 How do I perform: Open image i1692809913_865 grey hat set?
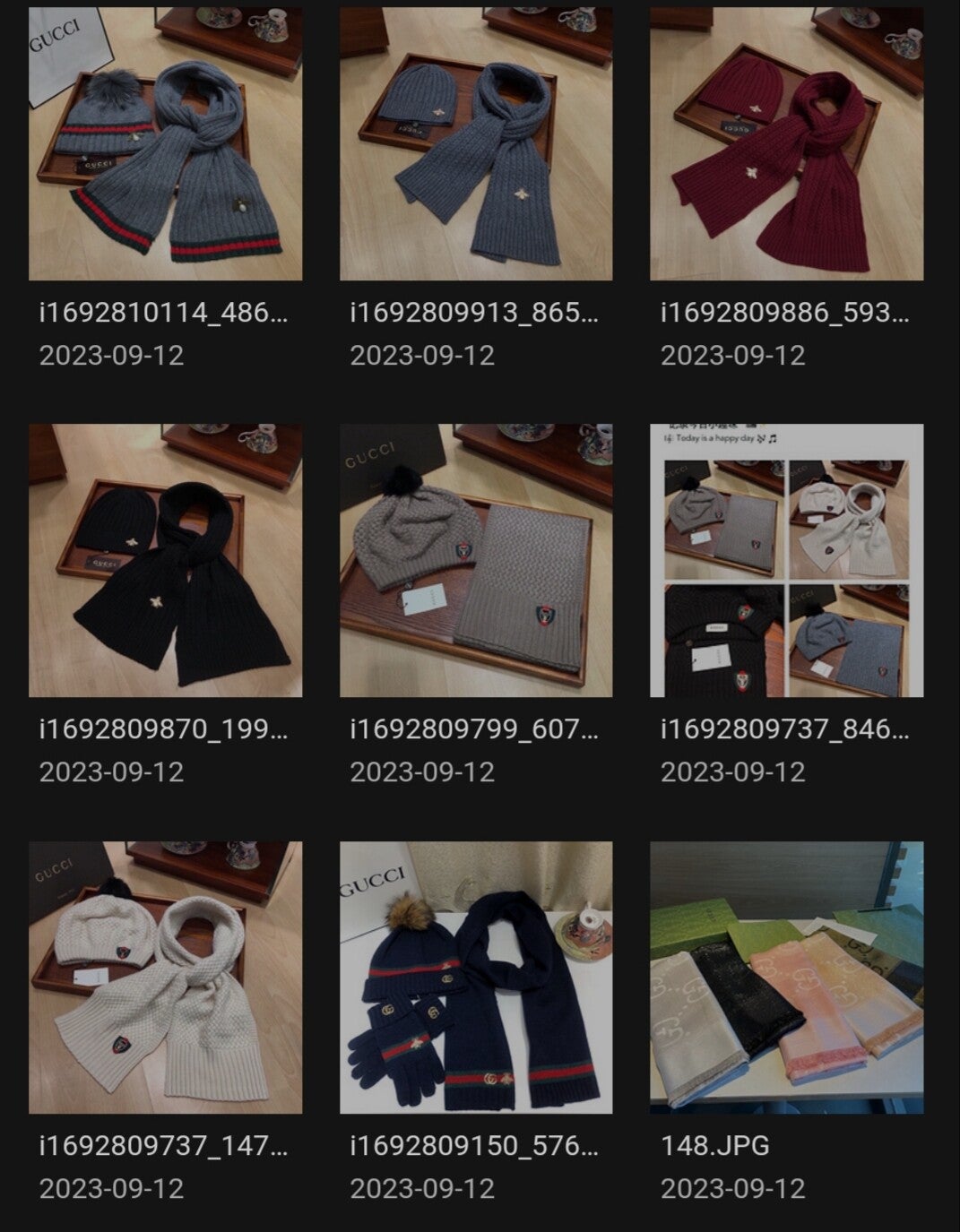pos(476,144)
